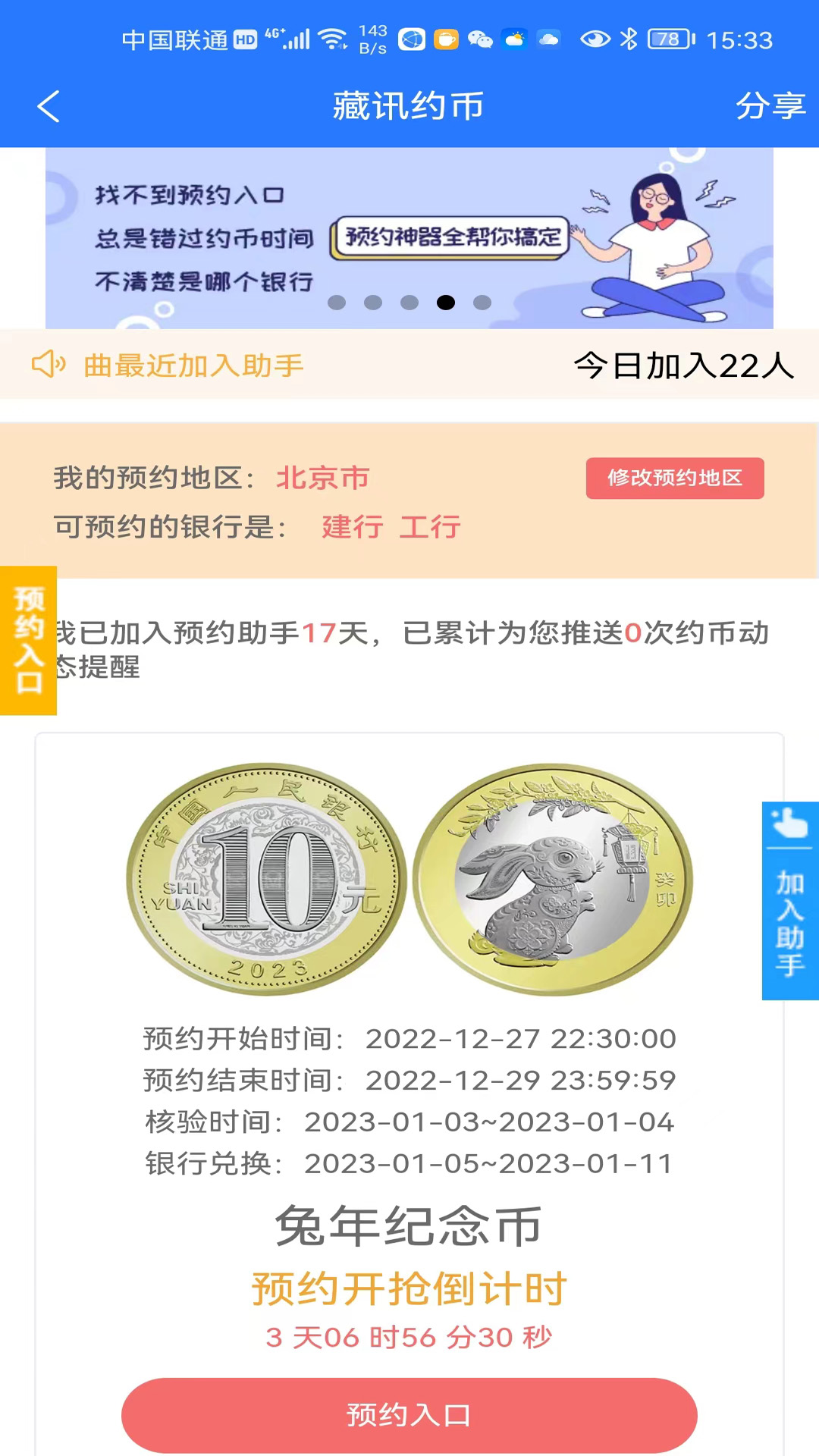819x1456 pixels.
Task: Tap the 建行 bank name
Action: point(352,526)
